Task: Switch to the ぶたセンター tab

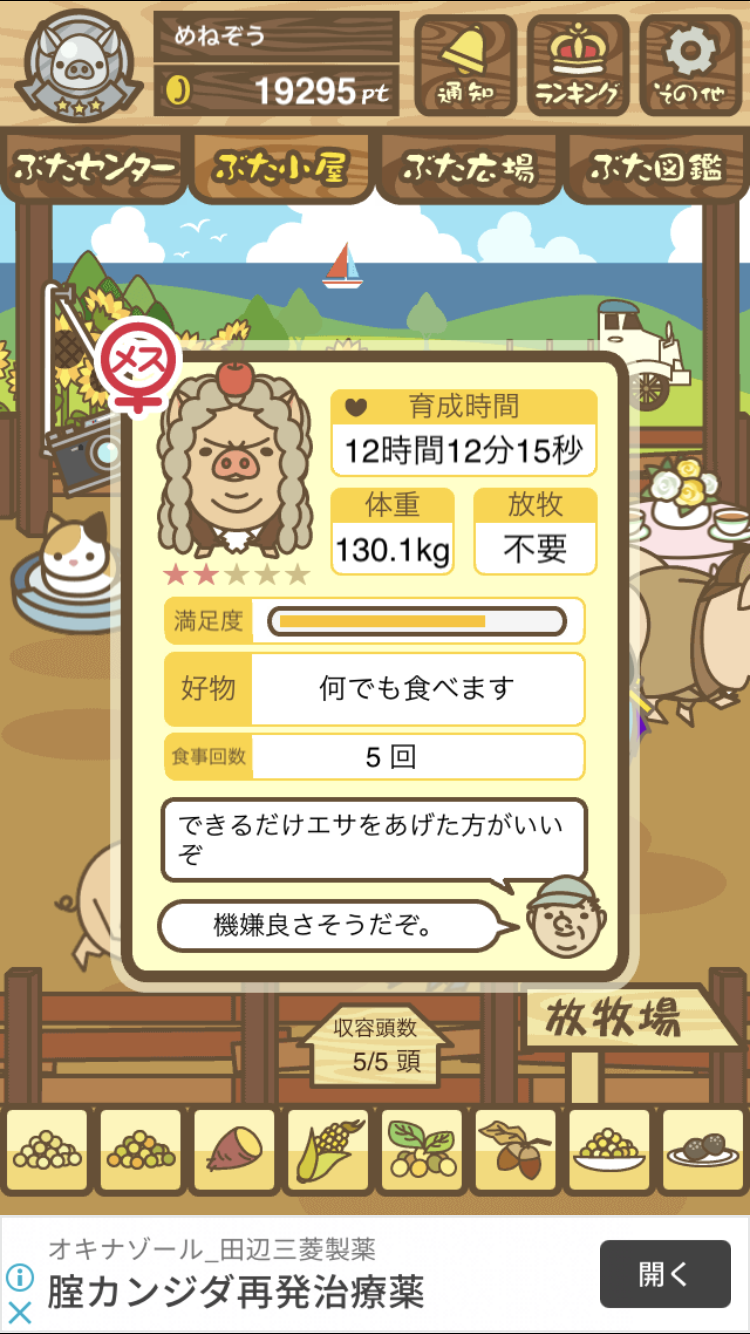Action: click(x=96, y=168)
